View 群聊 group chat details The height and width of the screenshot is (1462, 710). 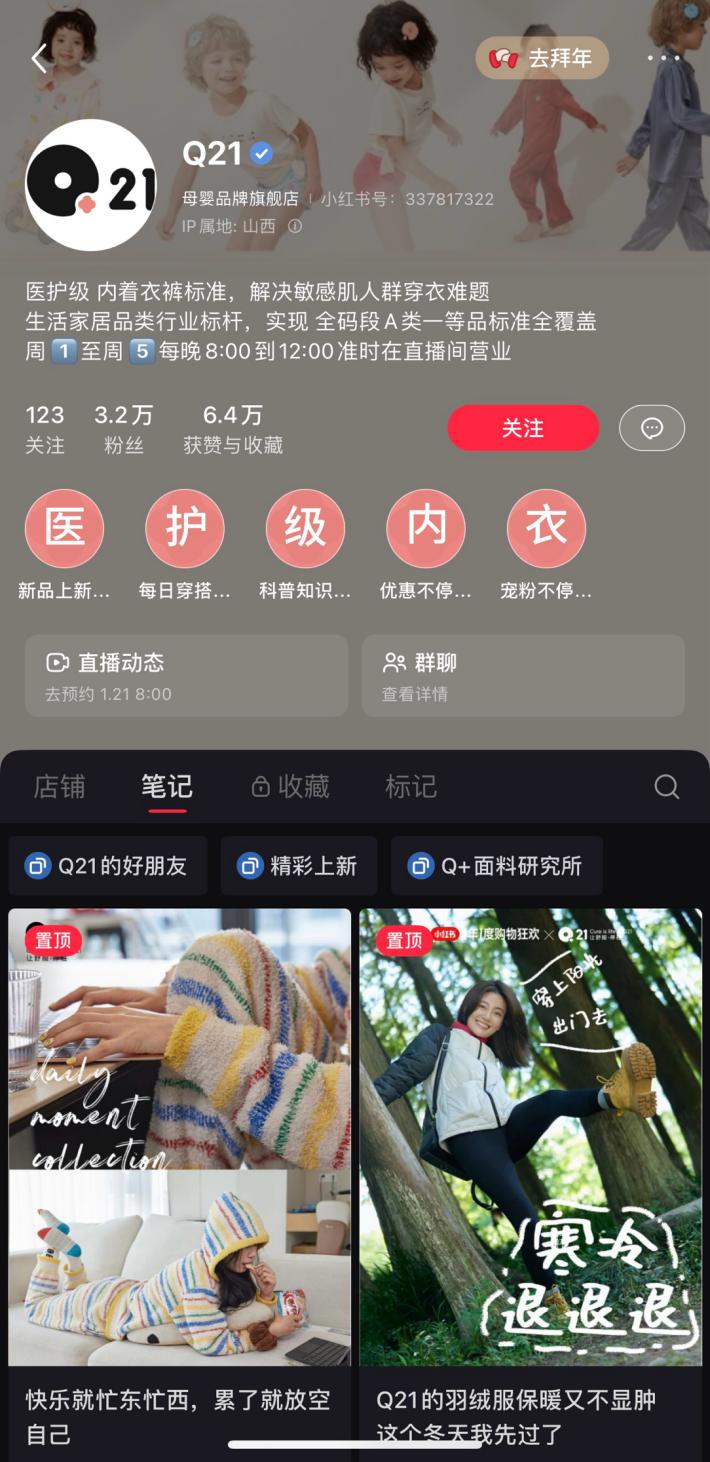tap(523, 675)
